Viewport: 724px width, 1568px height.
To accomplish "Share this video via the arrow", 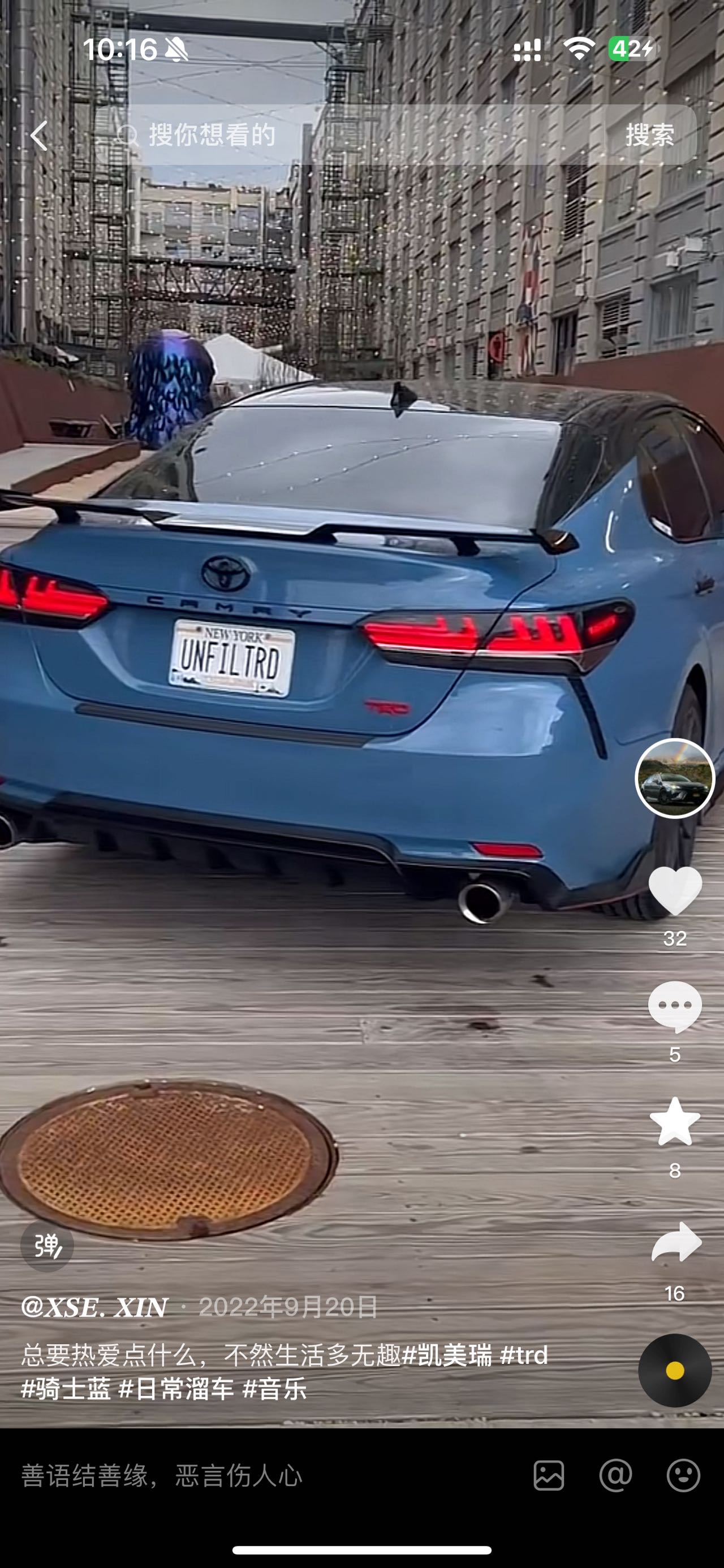I will pyautogui.click(x=675, y=1242).
